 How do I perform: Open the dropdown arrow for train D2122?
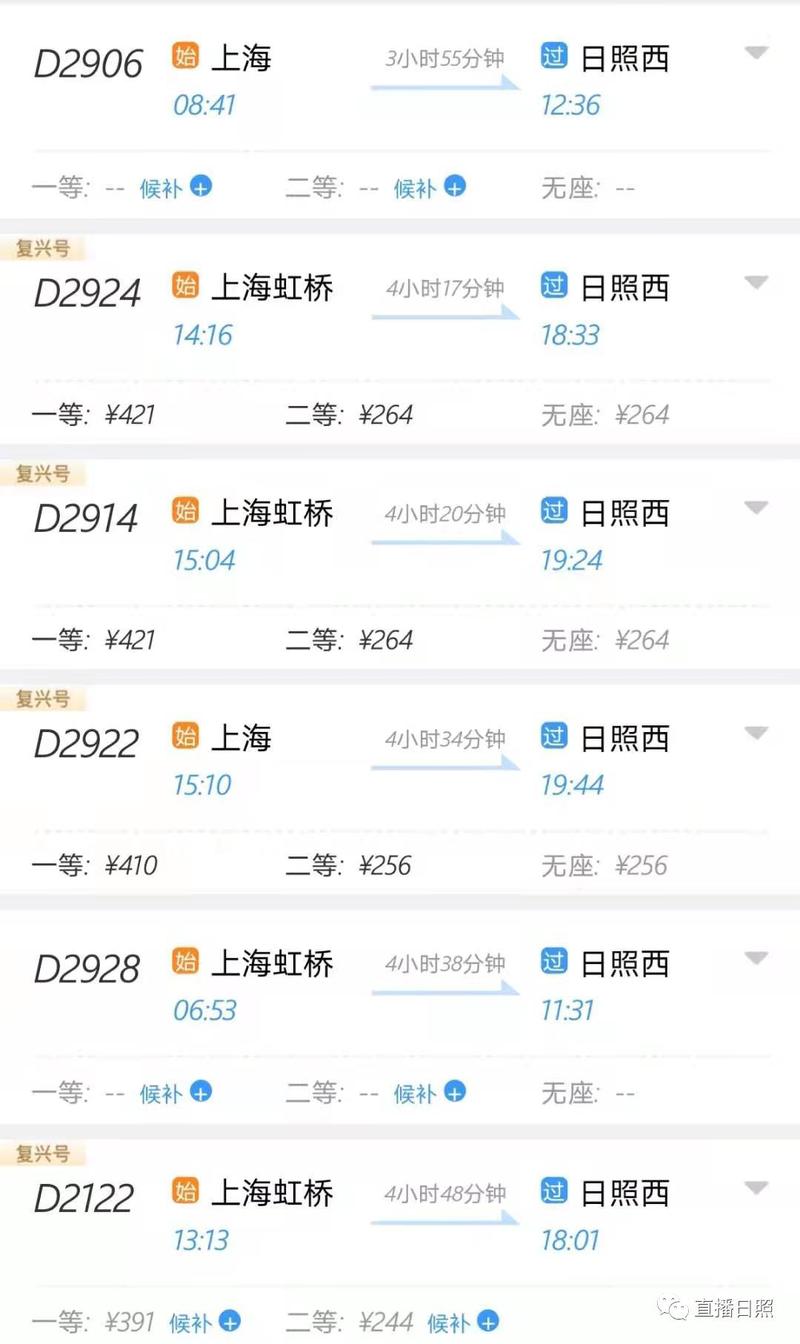pos(754,1186)
